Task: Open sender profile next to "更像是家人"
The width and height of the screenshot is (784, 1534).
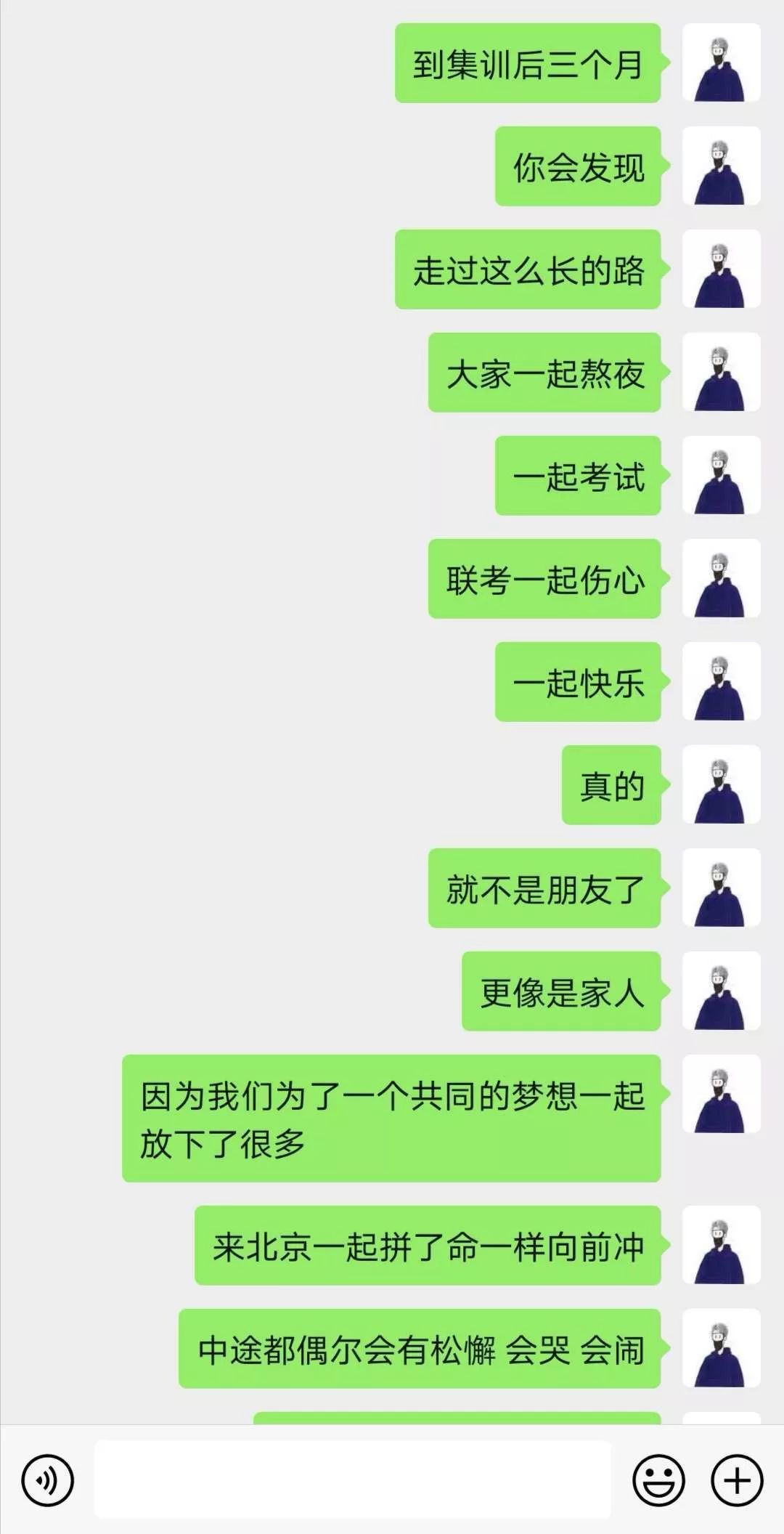Action: click(721, 991)
